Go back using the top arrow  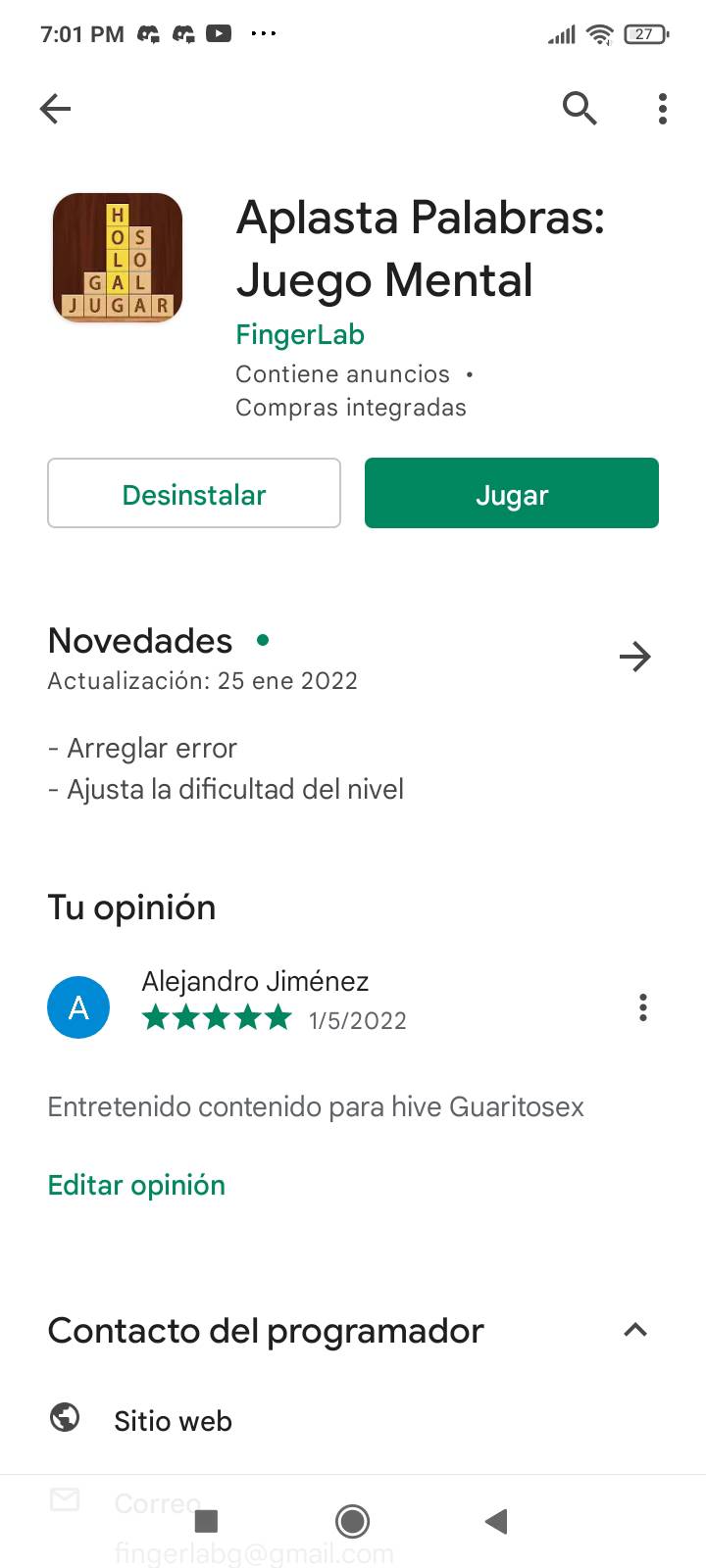[x=56, y=109]
